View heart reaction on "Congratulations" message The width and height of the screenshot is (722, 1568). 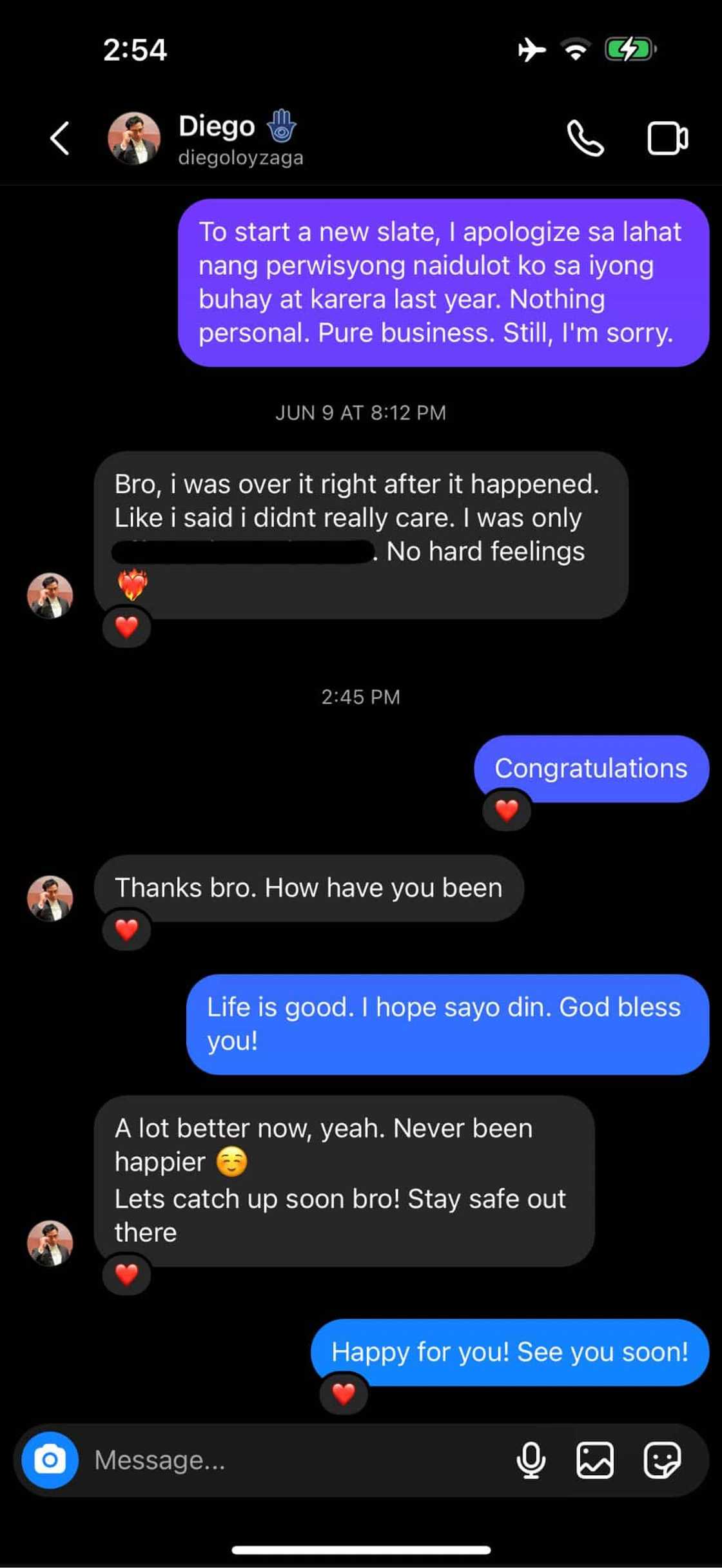coord(507,810)
